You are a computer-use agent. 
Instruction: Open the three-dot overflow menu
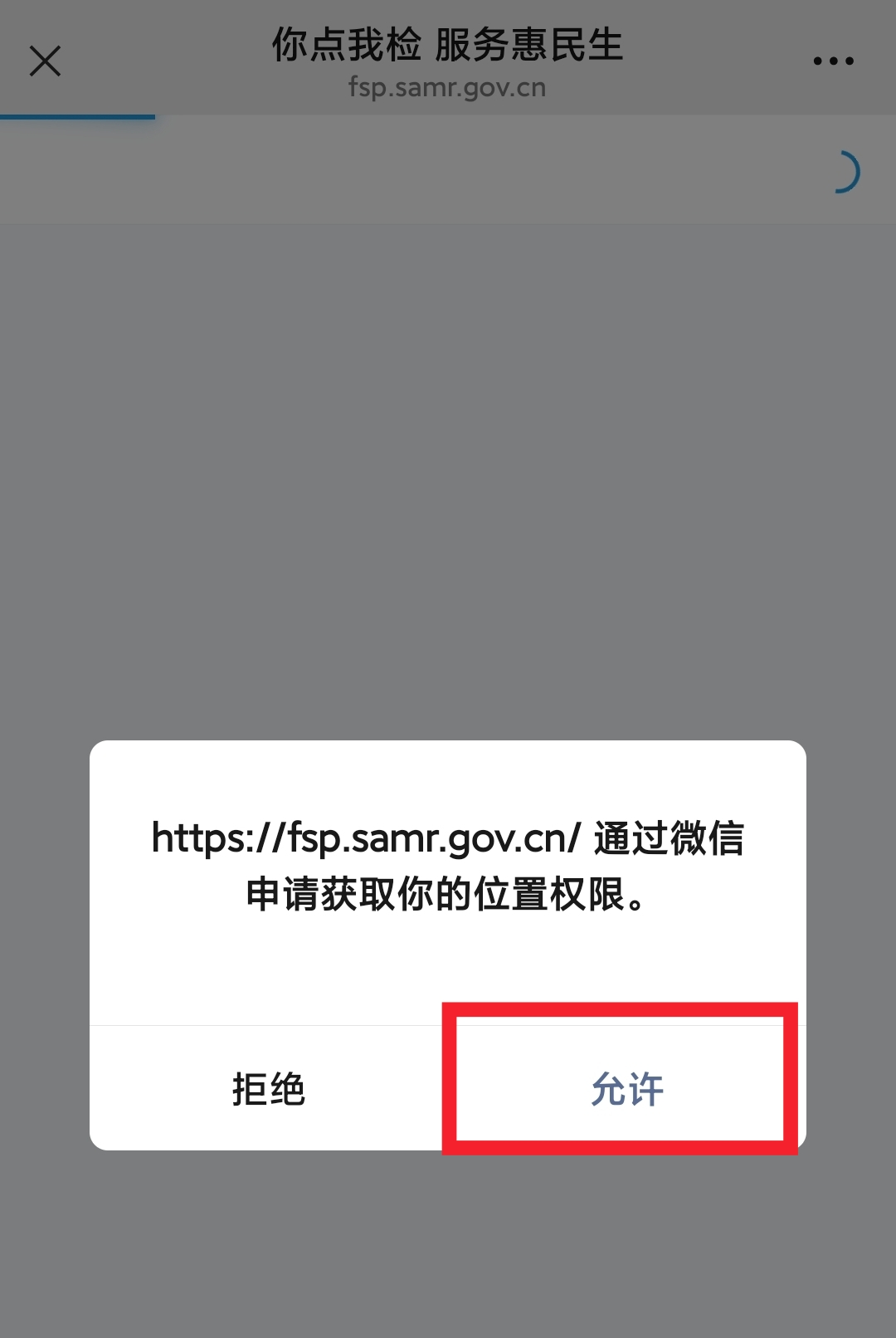833,61
